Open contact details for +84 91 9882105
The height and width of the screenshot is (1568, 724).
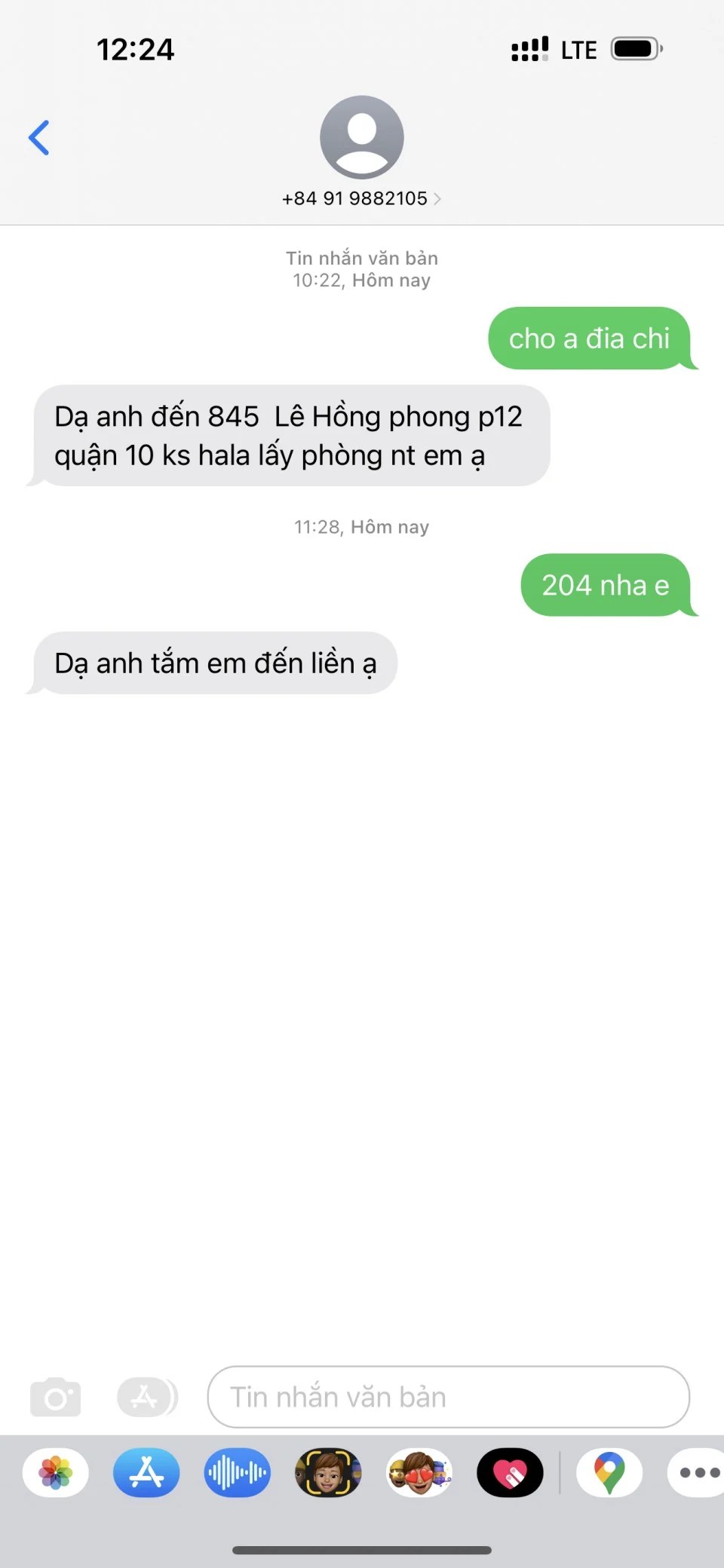(361, 198)
